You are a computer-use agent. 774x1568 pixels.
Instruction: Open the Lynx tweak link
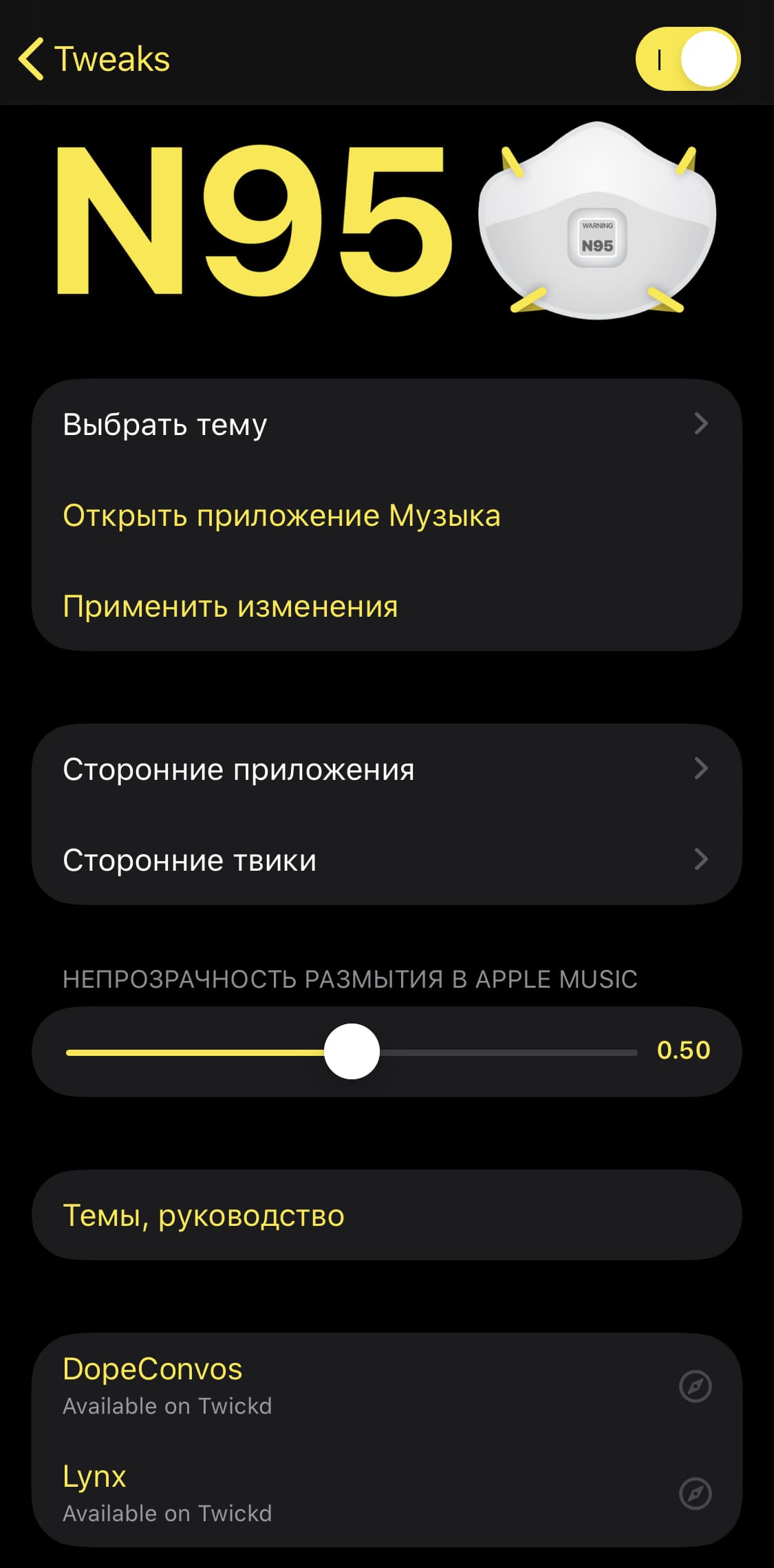[387, 1494]
